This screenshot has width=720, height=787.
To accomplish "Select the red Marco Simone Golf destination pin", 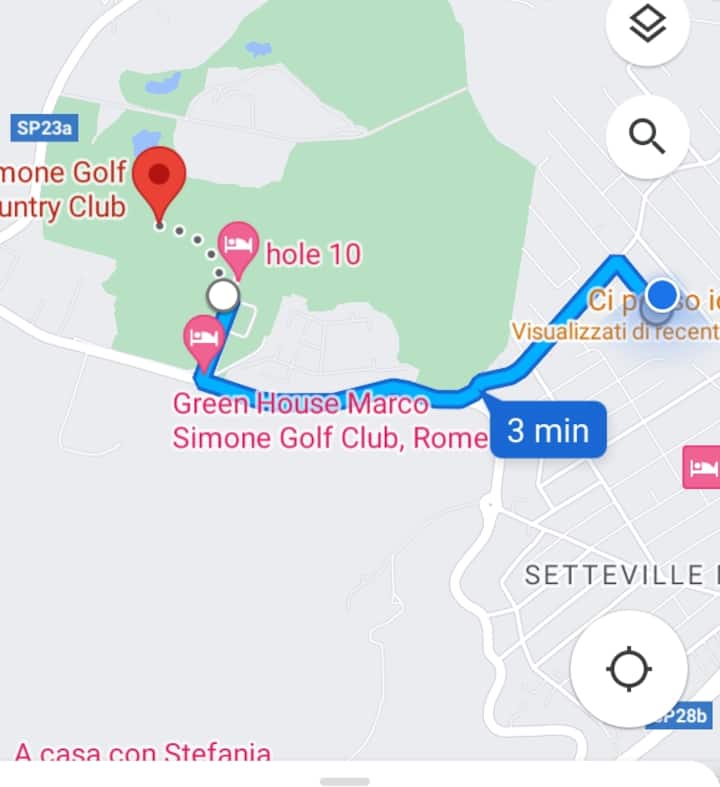I will pyautogui.click(x=160, y=180).
